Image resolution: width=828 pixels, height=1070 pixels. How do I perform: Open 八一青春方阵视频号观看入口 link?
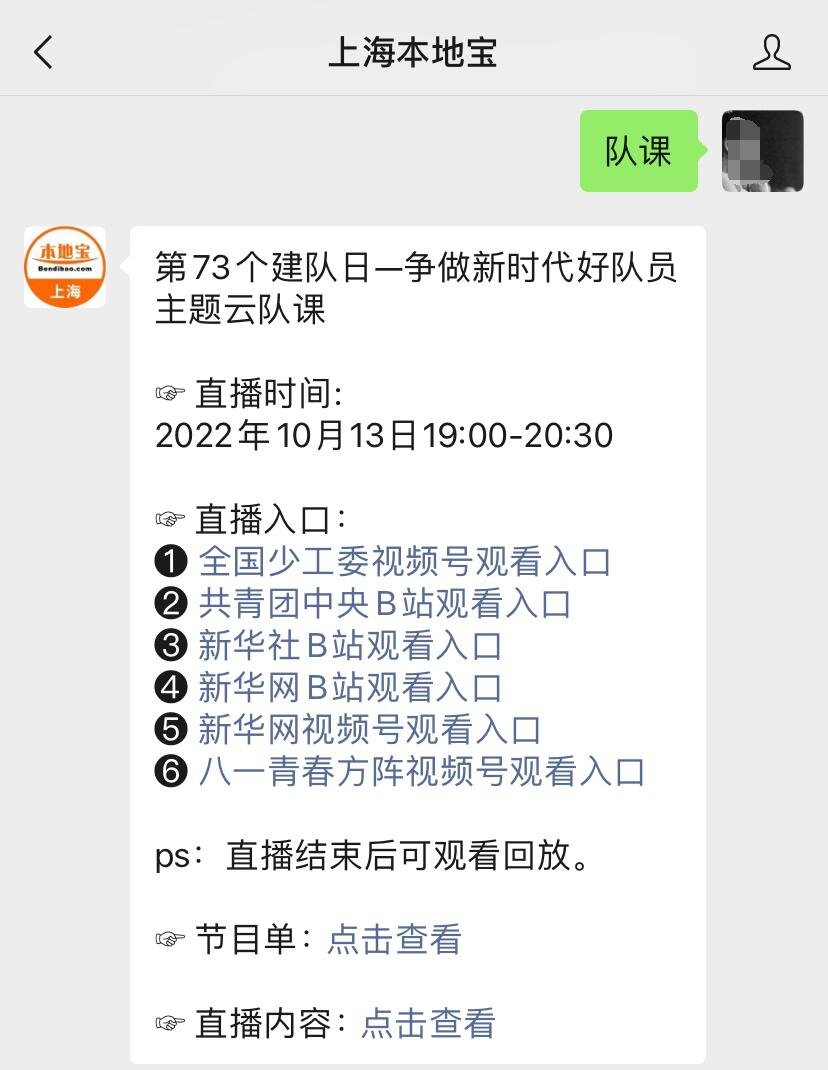pyautogui.click(x=421, y=772)
